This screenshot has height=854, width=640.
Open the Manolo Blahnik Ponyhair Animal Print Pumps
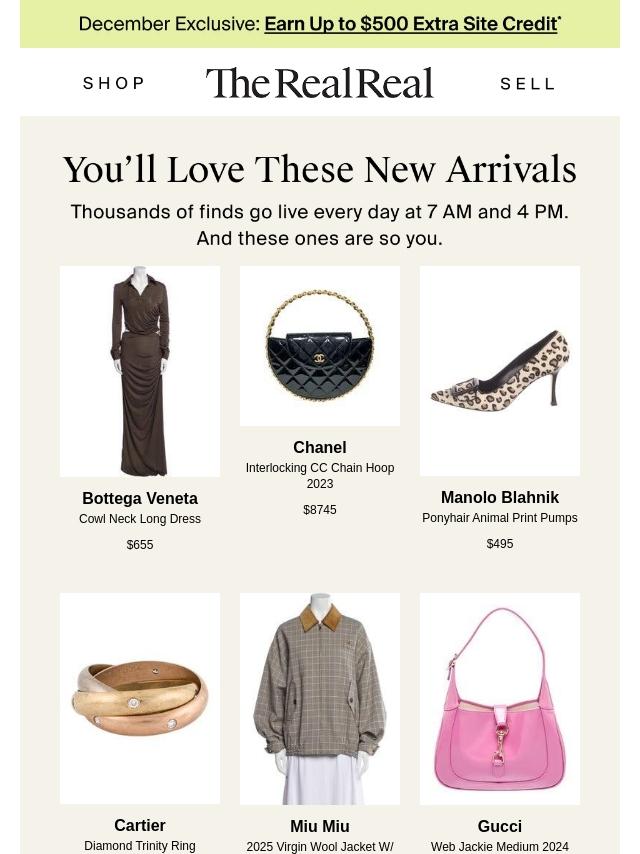pos(500,371)
